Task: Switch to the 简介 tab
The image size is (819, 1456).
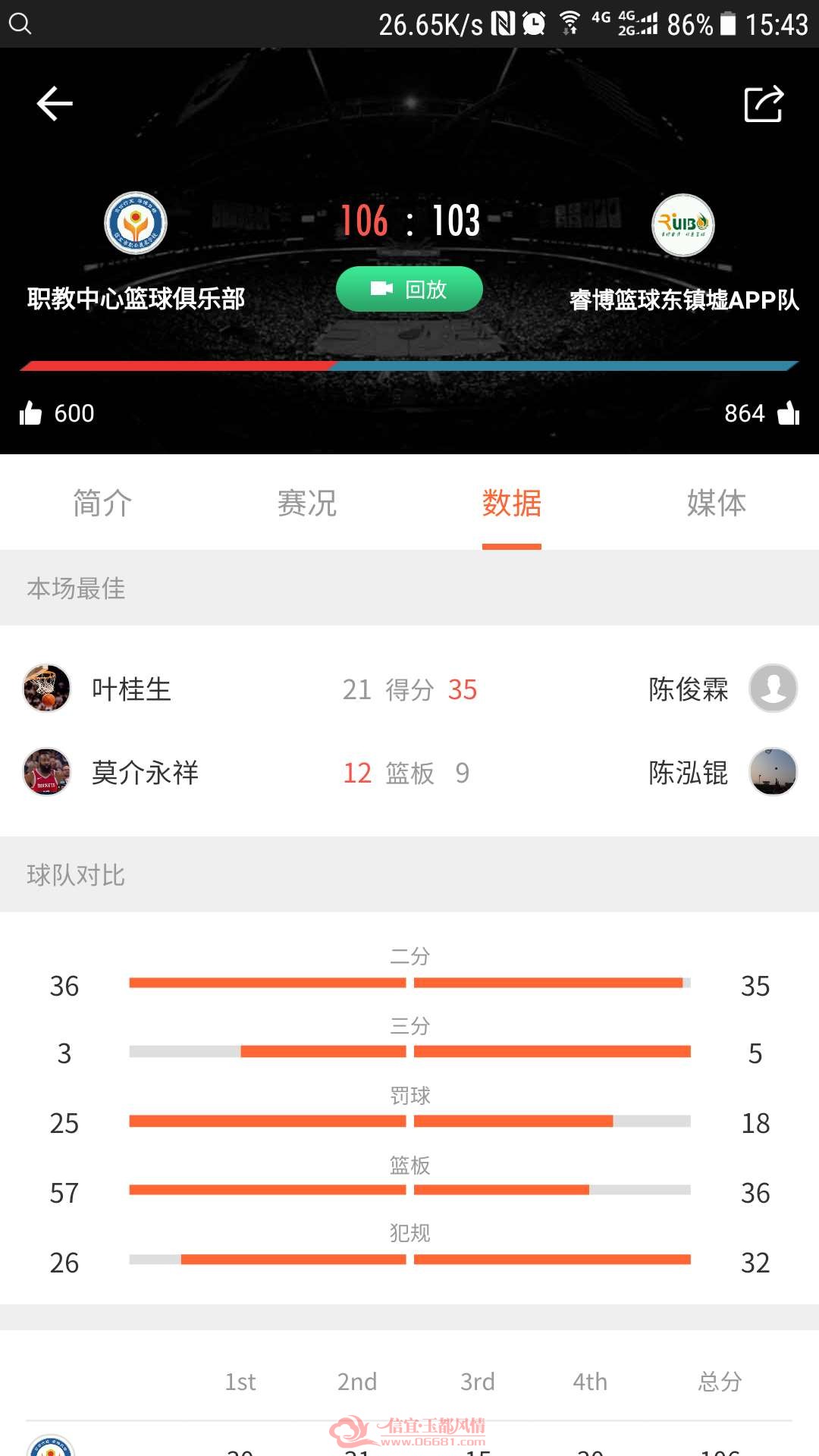Action: [102, 503]
